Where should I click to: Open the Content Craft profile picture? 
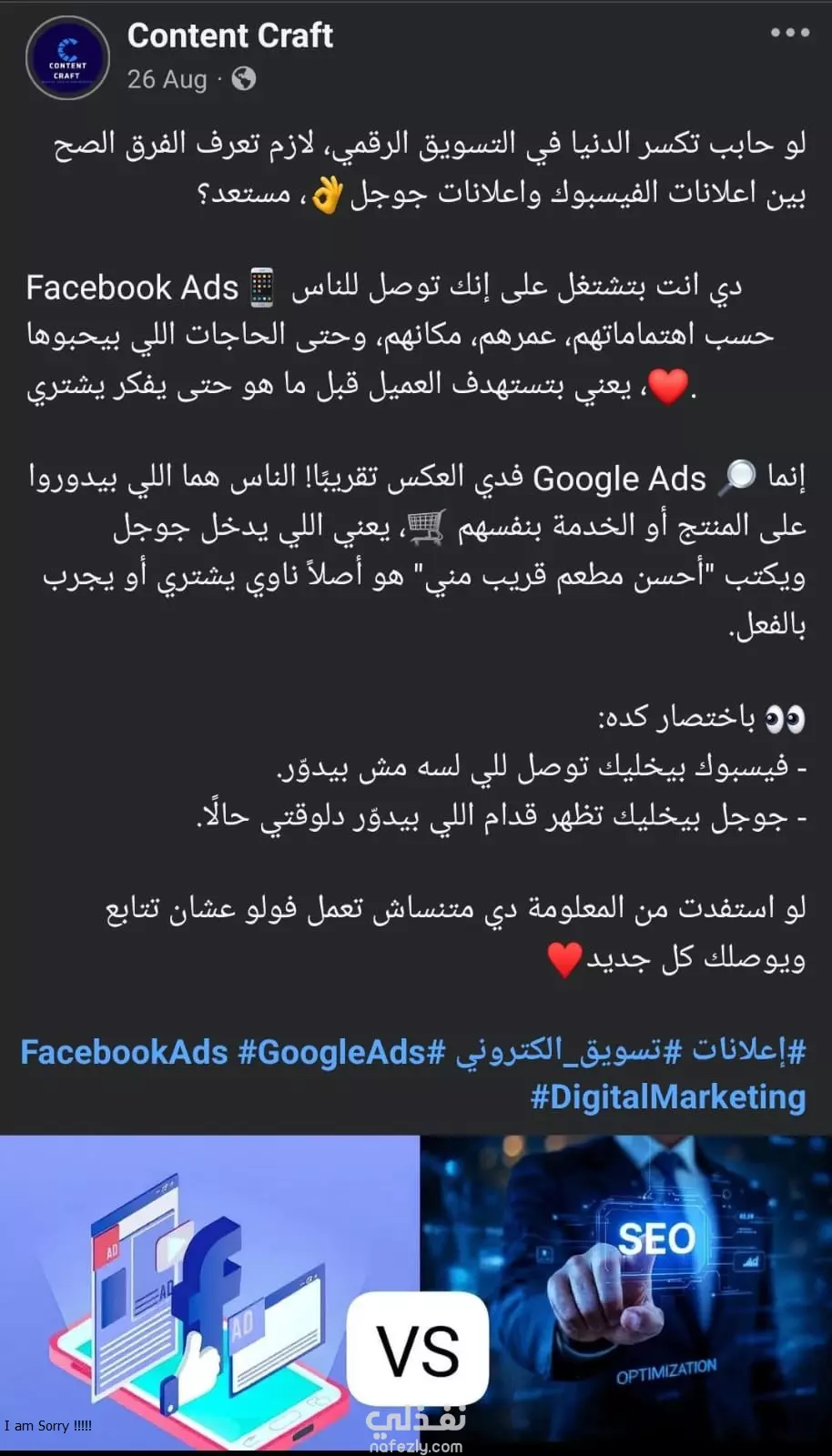[67, 57]
